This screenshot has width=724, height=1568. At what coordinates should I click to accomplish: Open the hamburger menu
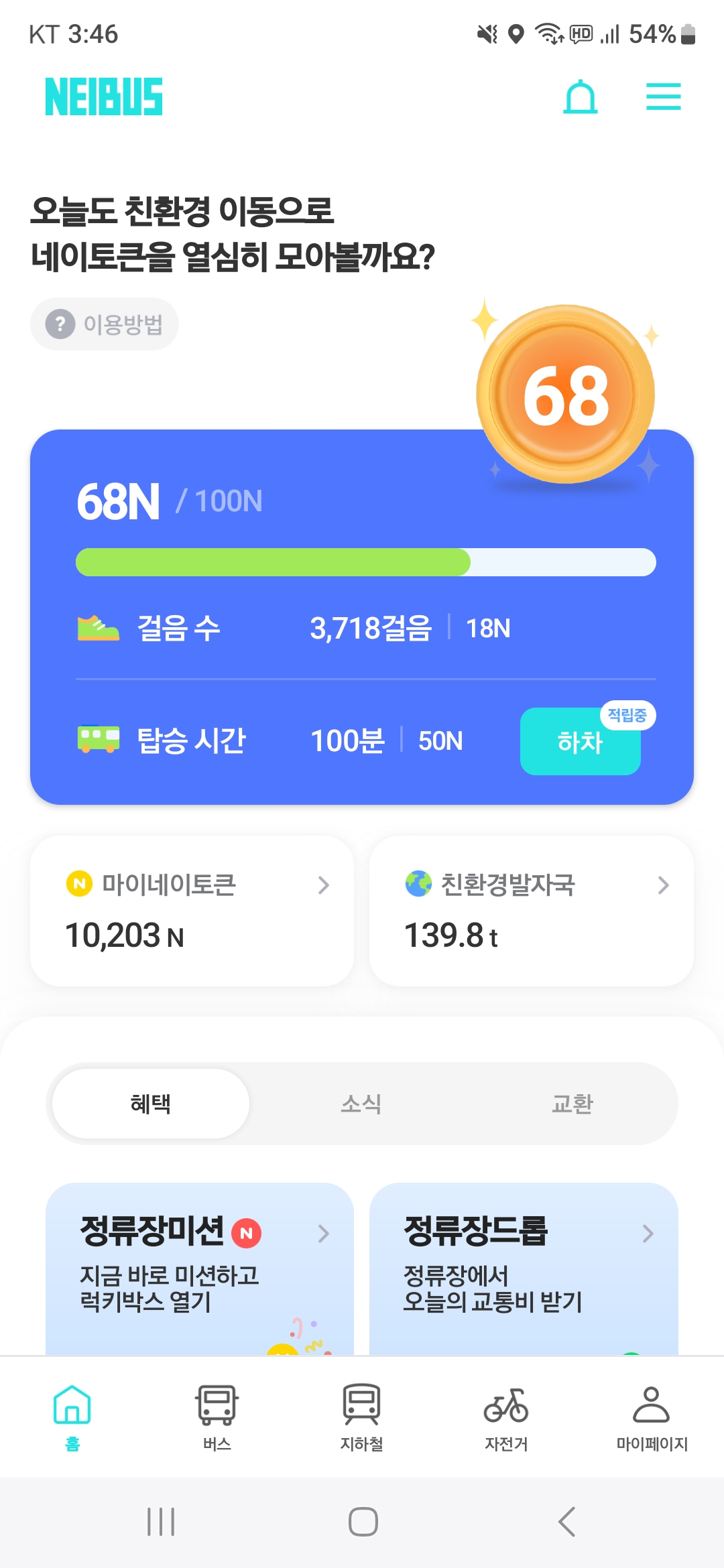click(663, 96)
